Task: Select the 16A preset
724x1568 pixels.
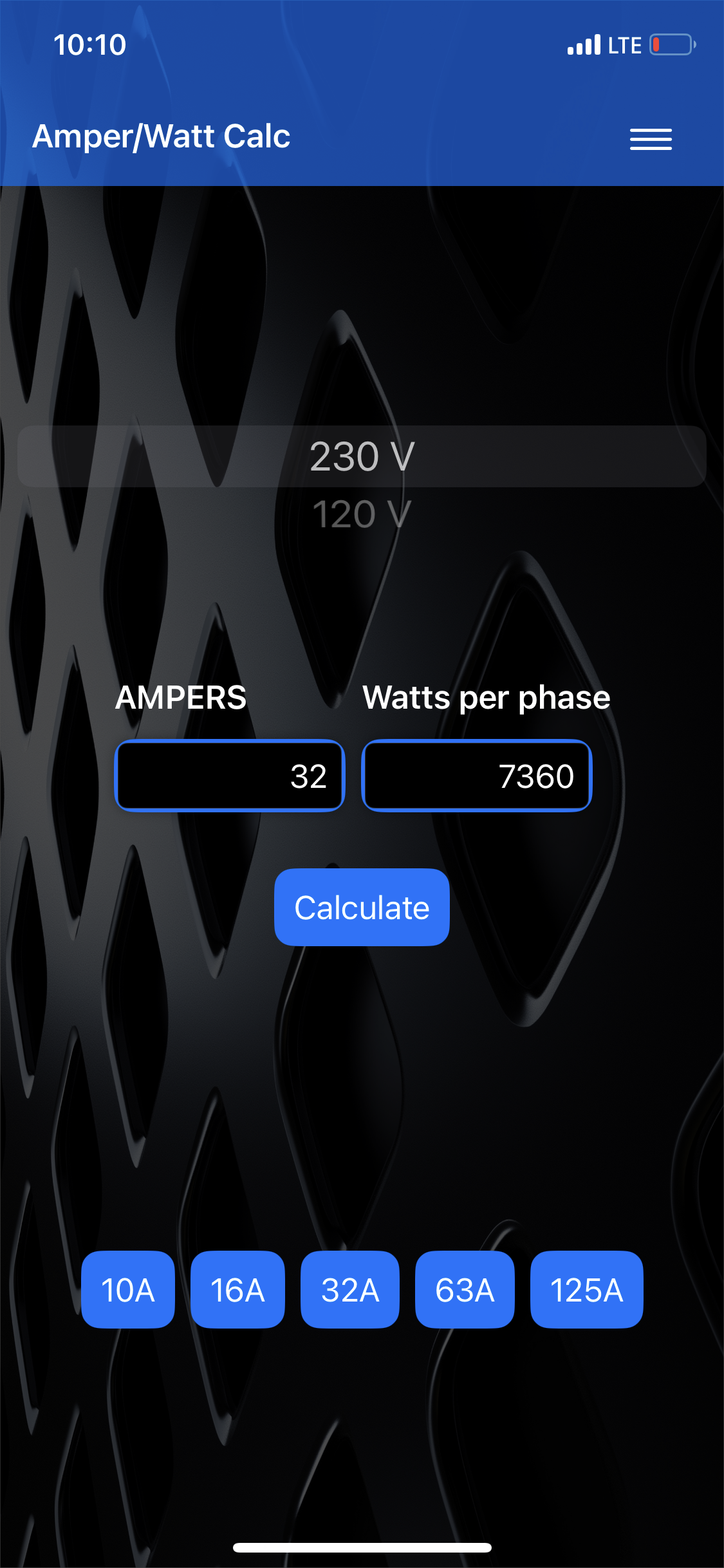Action: (x=237, y=1289)
